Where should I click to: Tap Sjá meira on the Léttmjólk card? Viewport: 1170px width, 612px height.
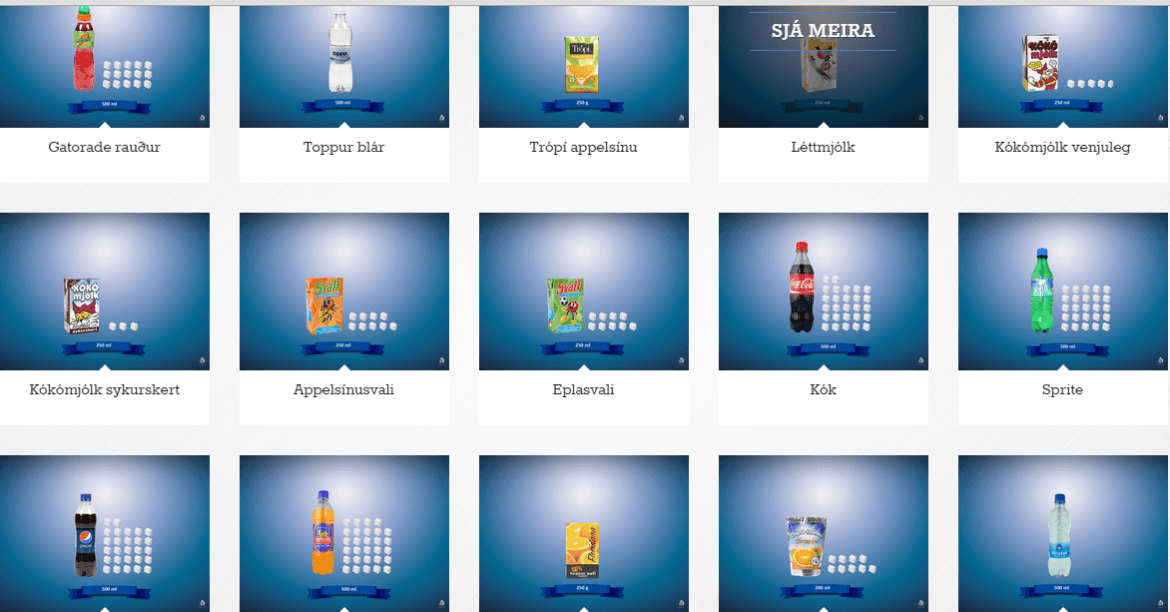pos(822,31)
